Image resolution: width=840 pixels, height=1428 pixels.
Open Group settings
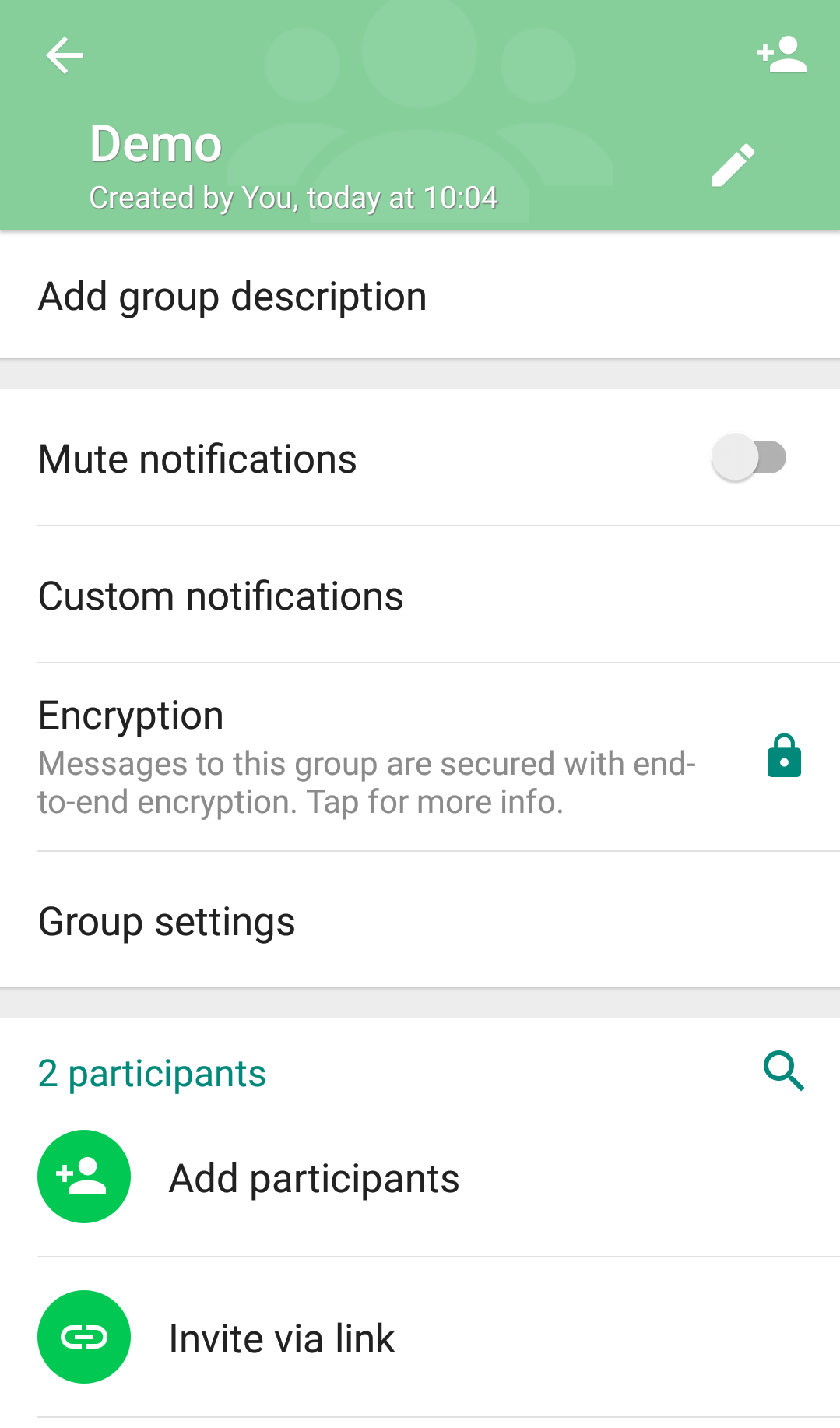(x=420, y=921)
